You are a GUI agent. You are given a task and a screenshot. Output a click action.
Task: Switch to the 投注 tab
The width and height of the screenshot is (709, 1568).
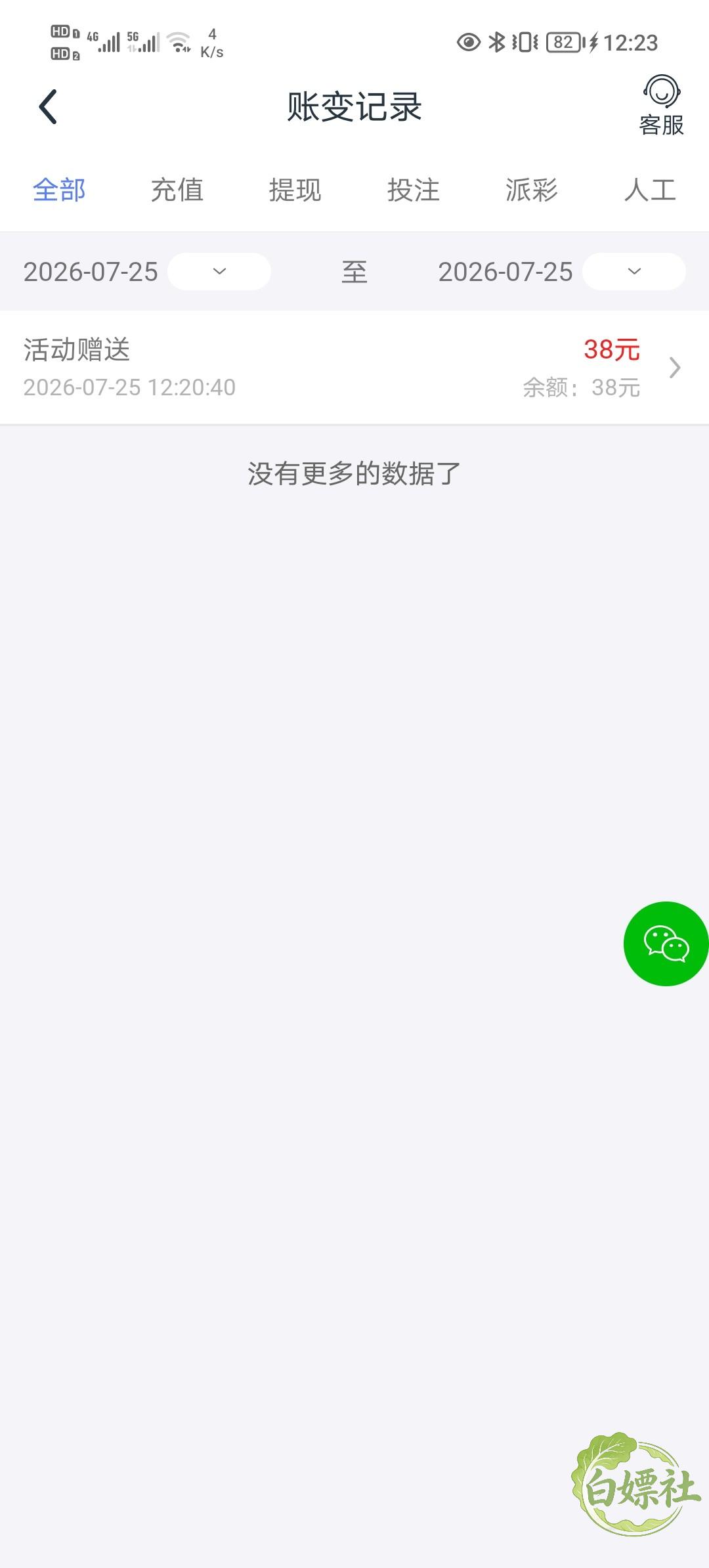coord(414,190)
